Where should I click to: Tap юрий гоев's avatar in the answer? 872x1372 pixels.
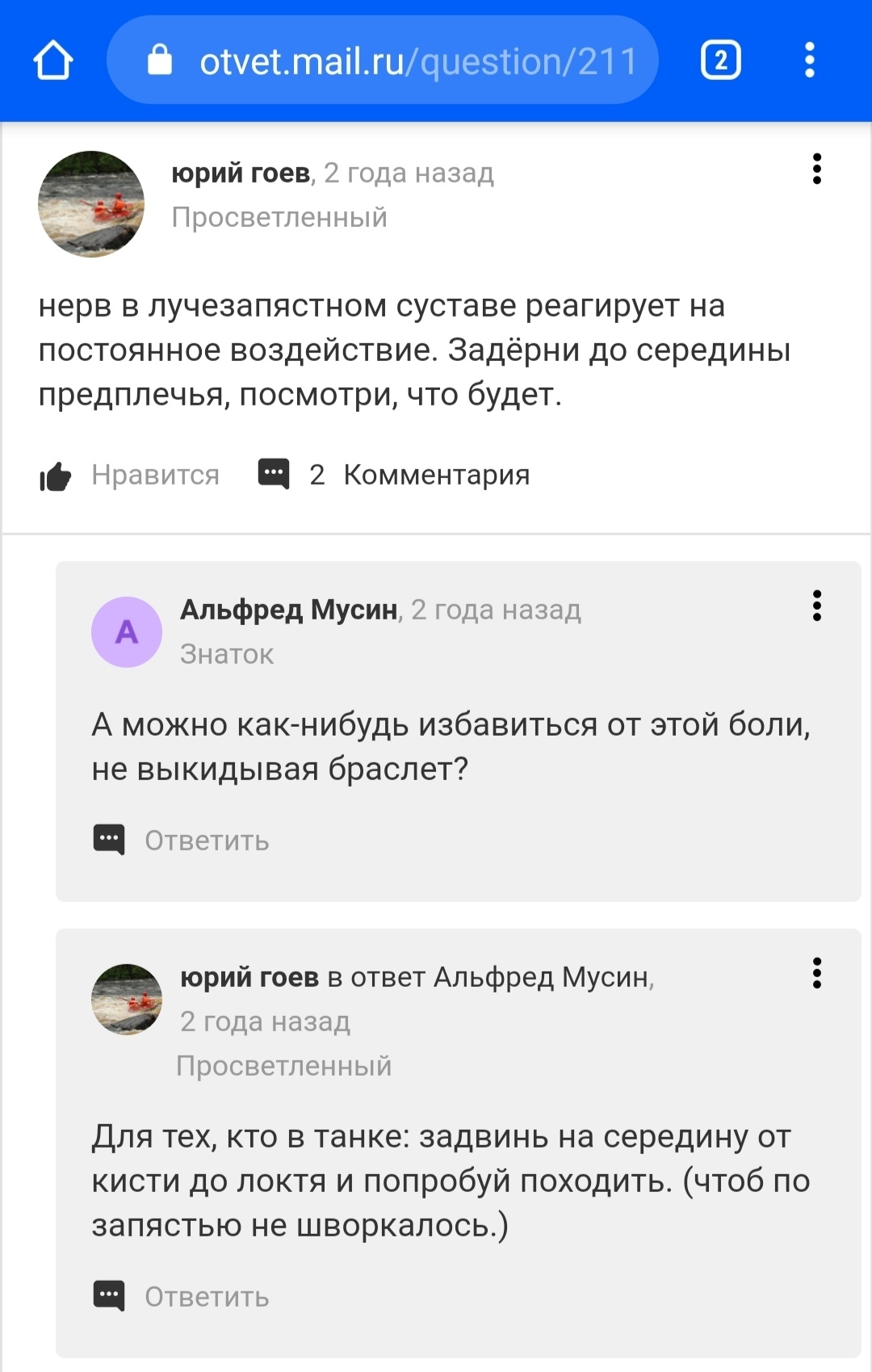(91, 204)
